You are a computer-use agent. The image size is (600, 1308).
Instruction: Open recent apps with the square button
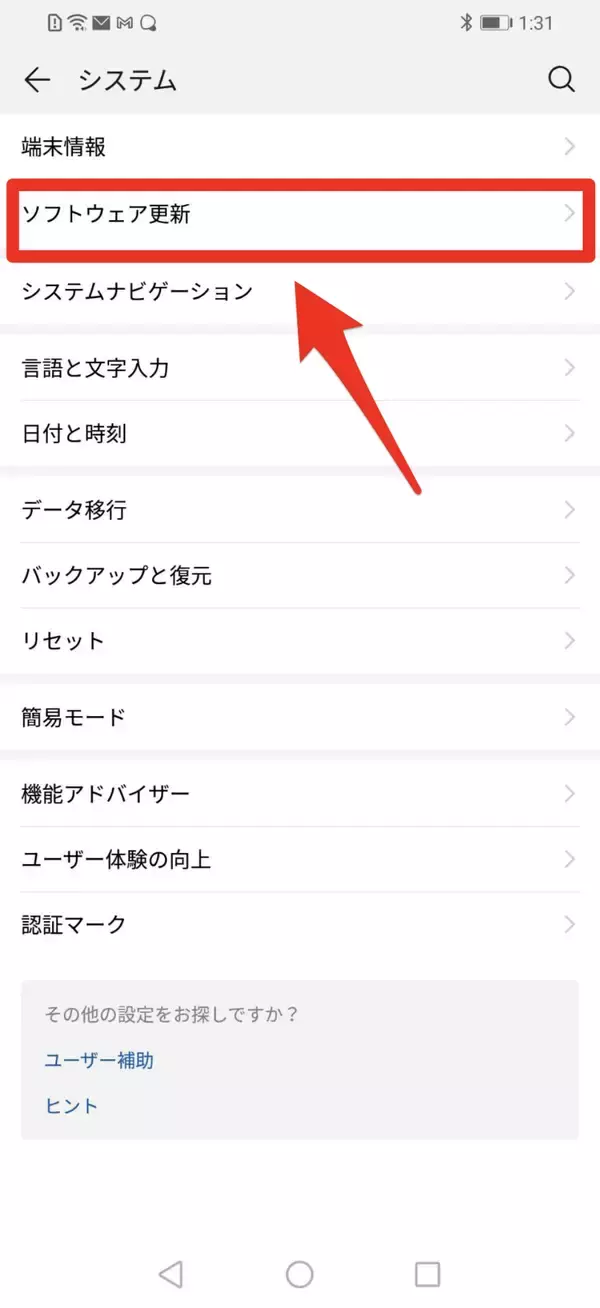pyautogui.click(x=428, y=1273)
